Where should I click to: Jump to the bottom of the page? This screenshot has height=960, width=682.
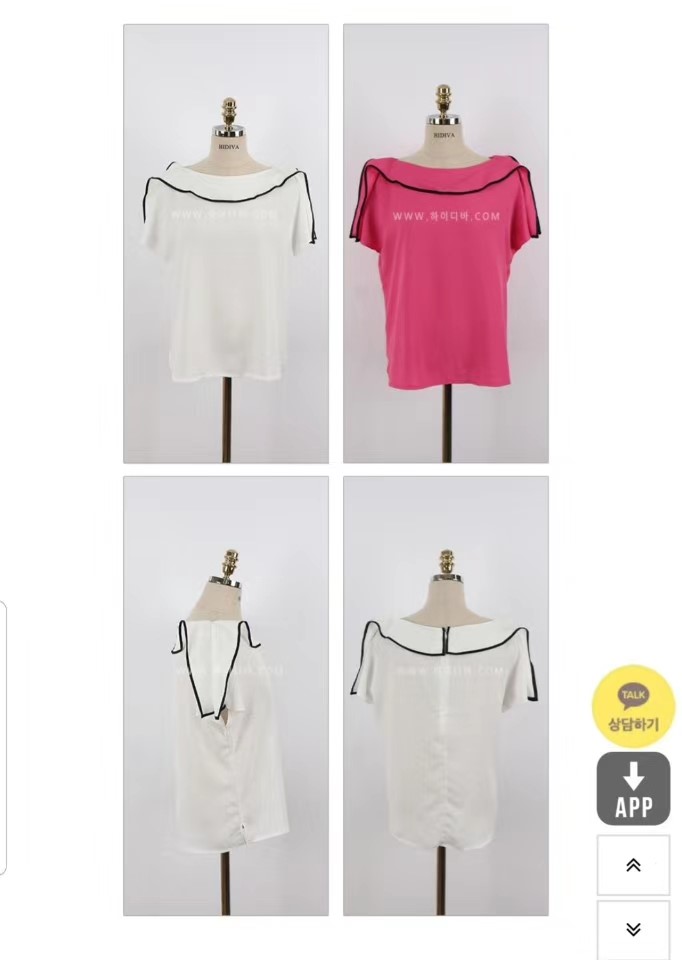click(633, 929)
